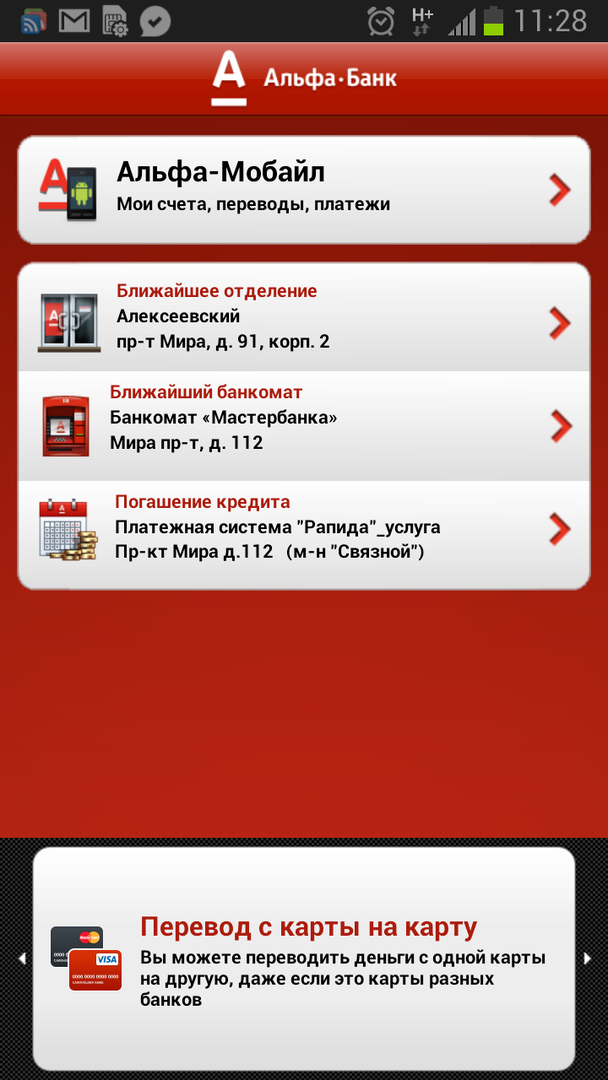Show next banner with right arrow

(588, 958)
